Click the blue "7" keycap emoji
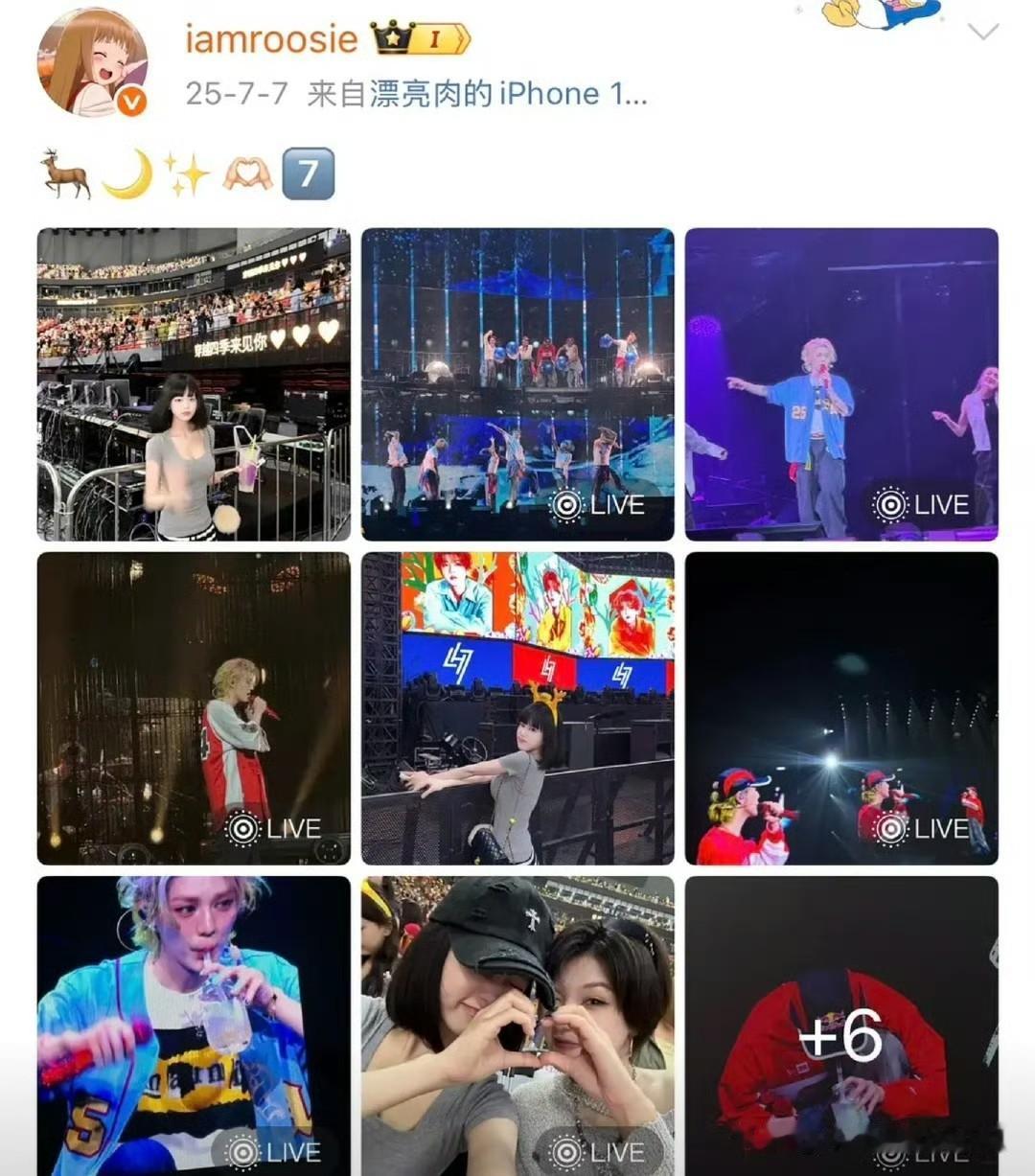 click(309, 174)
